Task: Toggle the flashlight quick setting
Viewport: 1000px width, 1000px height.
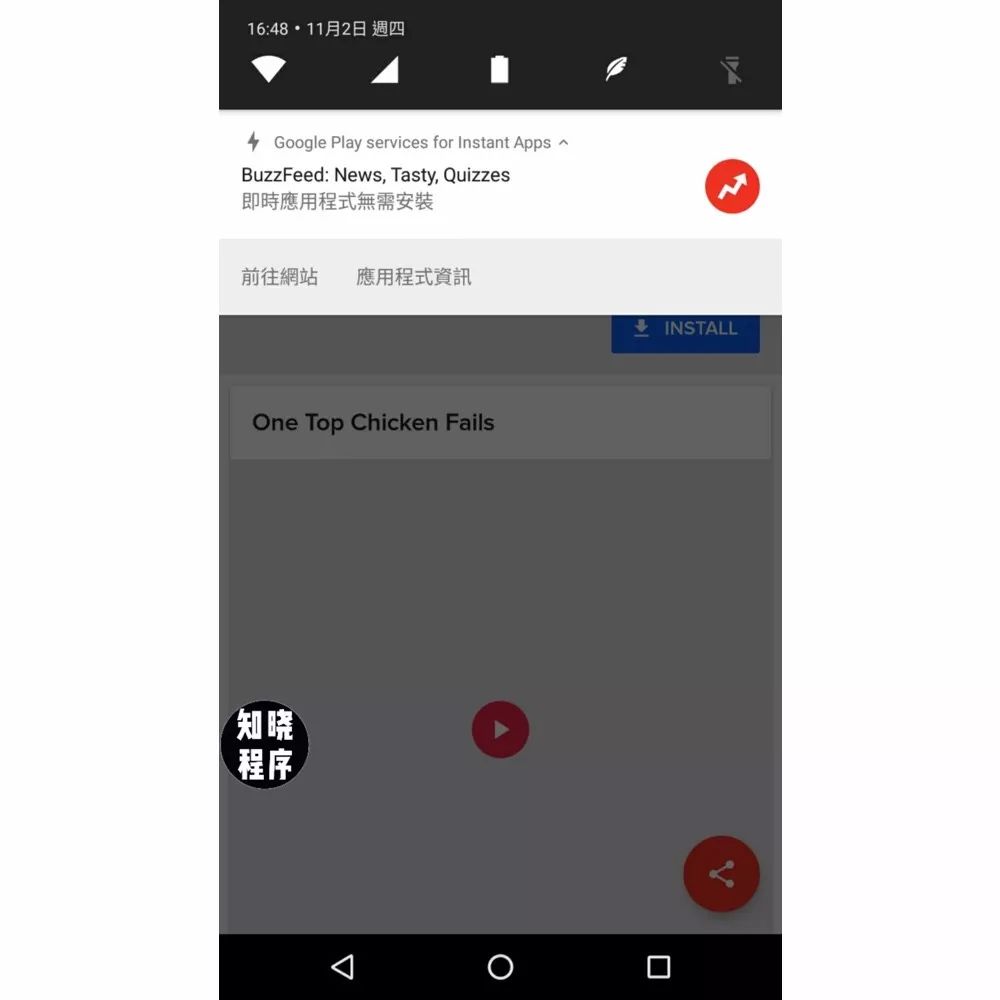Action: point(731,70)
